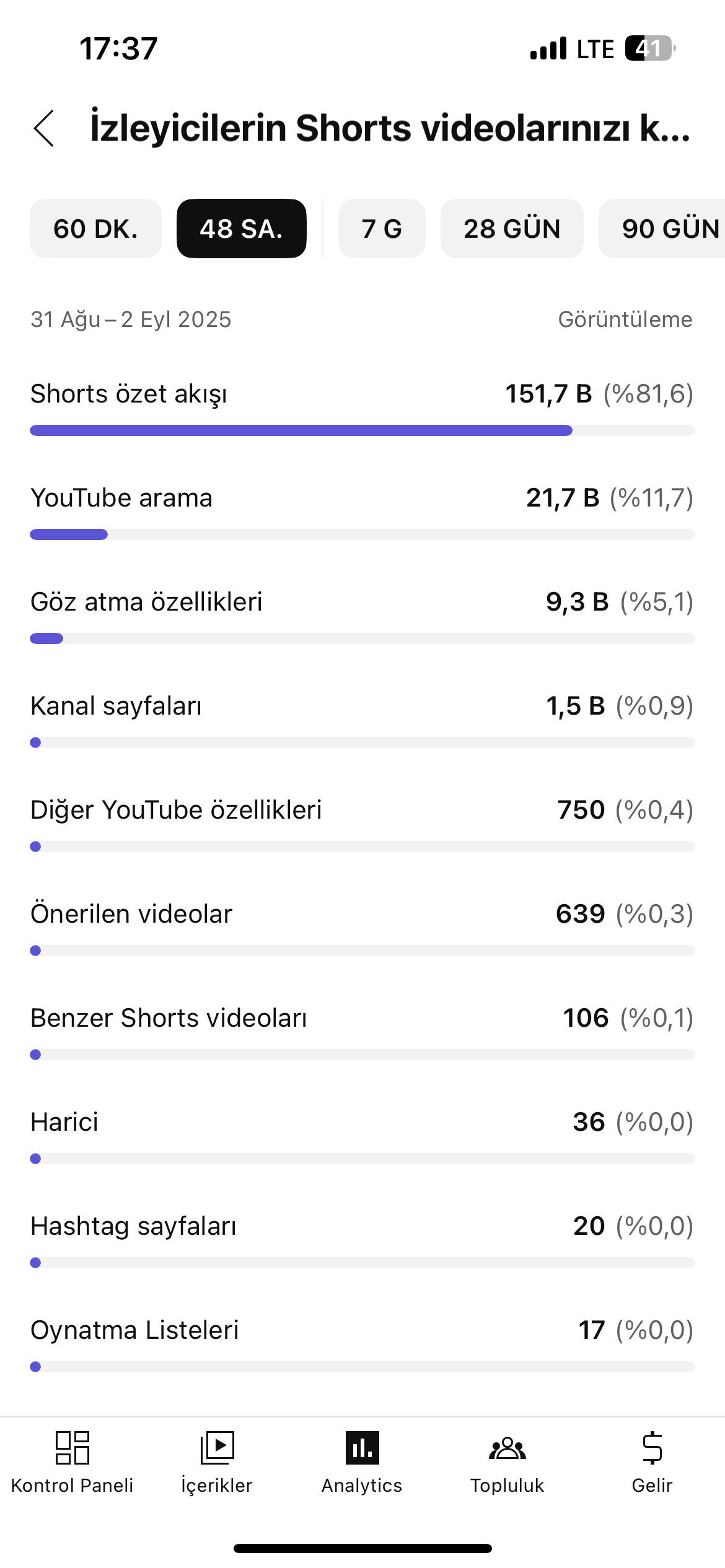Choose the 28 GÜN time range
The image size is (725, 1568).
512,229
